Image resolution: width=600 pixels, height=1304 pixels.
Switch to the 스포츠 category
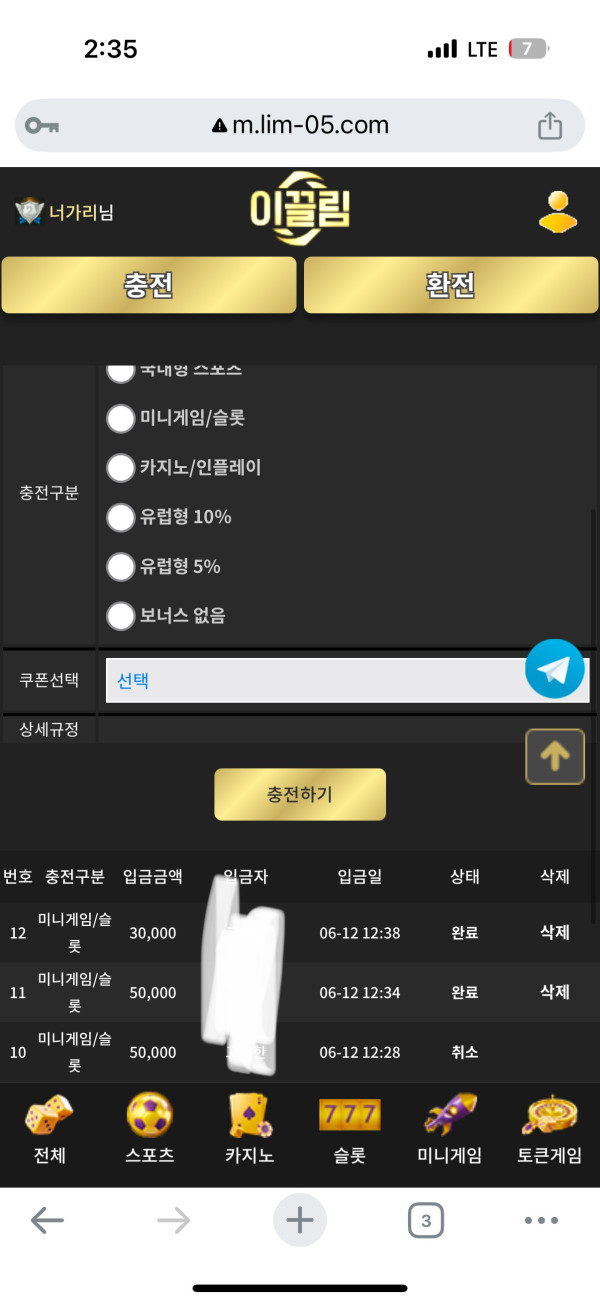(x=150, y=1130)
